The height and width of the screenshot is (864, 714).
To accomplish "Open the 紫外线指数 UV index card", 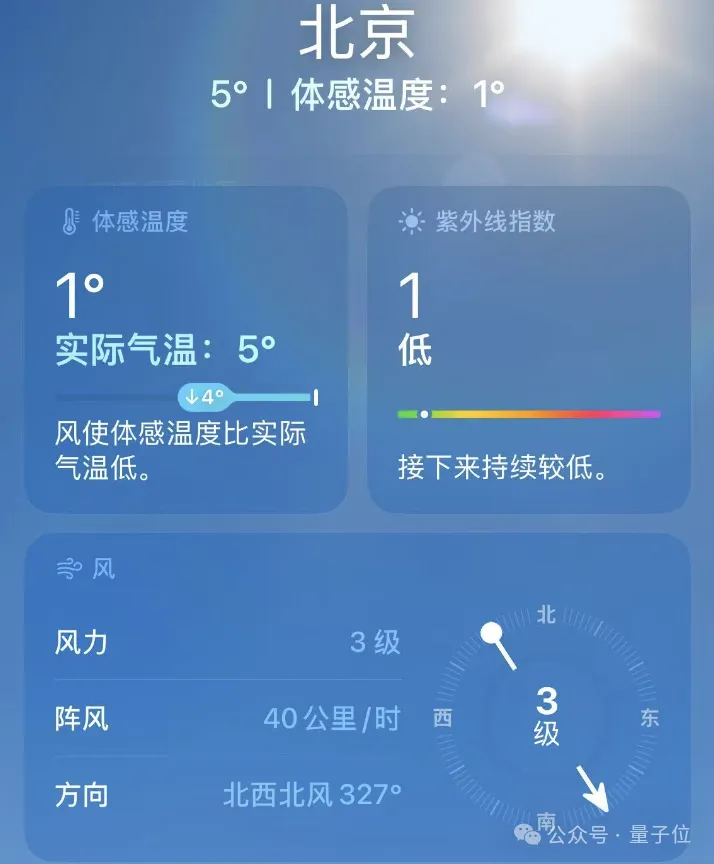I will (529, 350).
